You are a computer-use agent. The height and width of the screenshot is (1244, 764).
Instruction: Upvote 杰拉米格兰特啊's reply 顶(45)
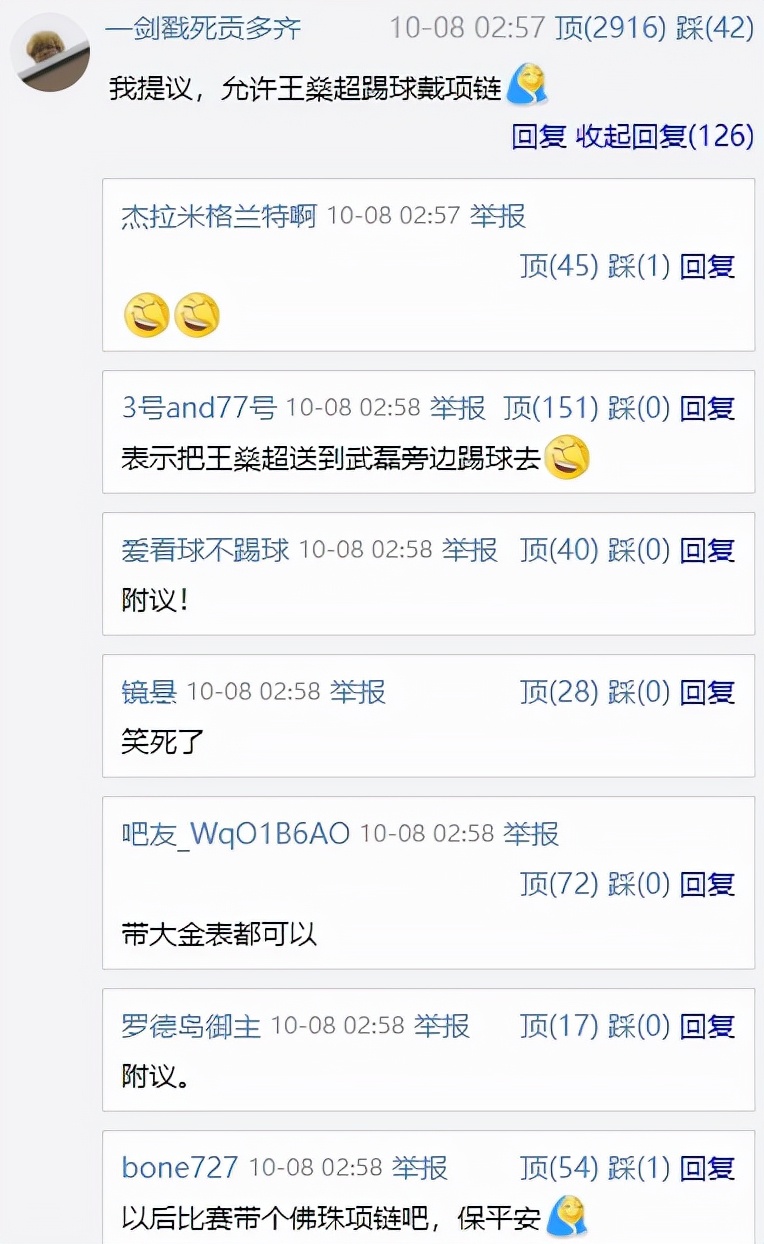pyautogui.click(x=559, y=266)
